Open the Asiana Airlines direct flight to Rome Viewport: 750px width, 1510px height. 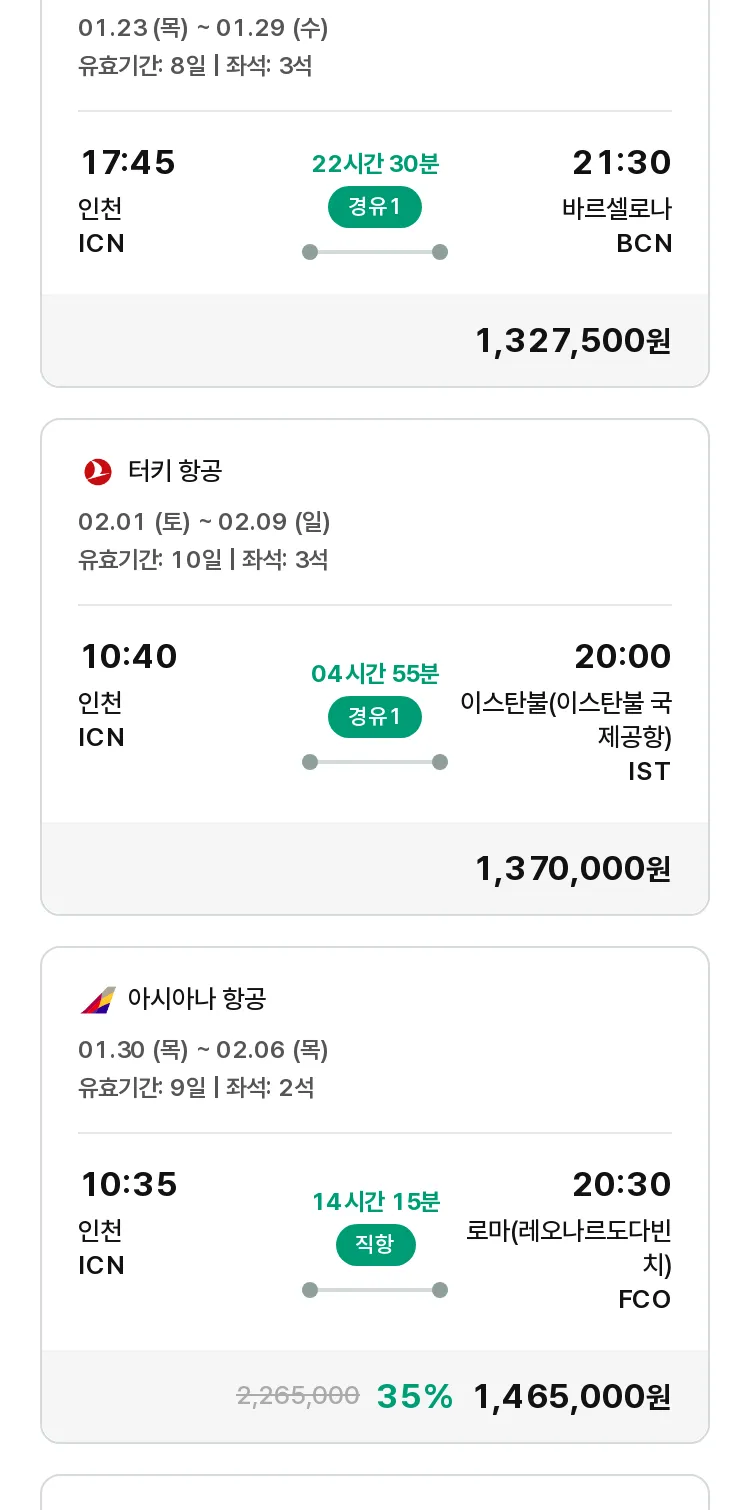375,1195
